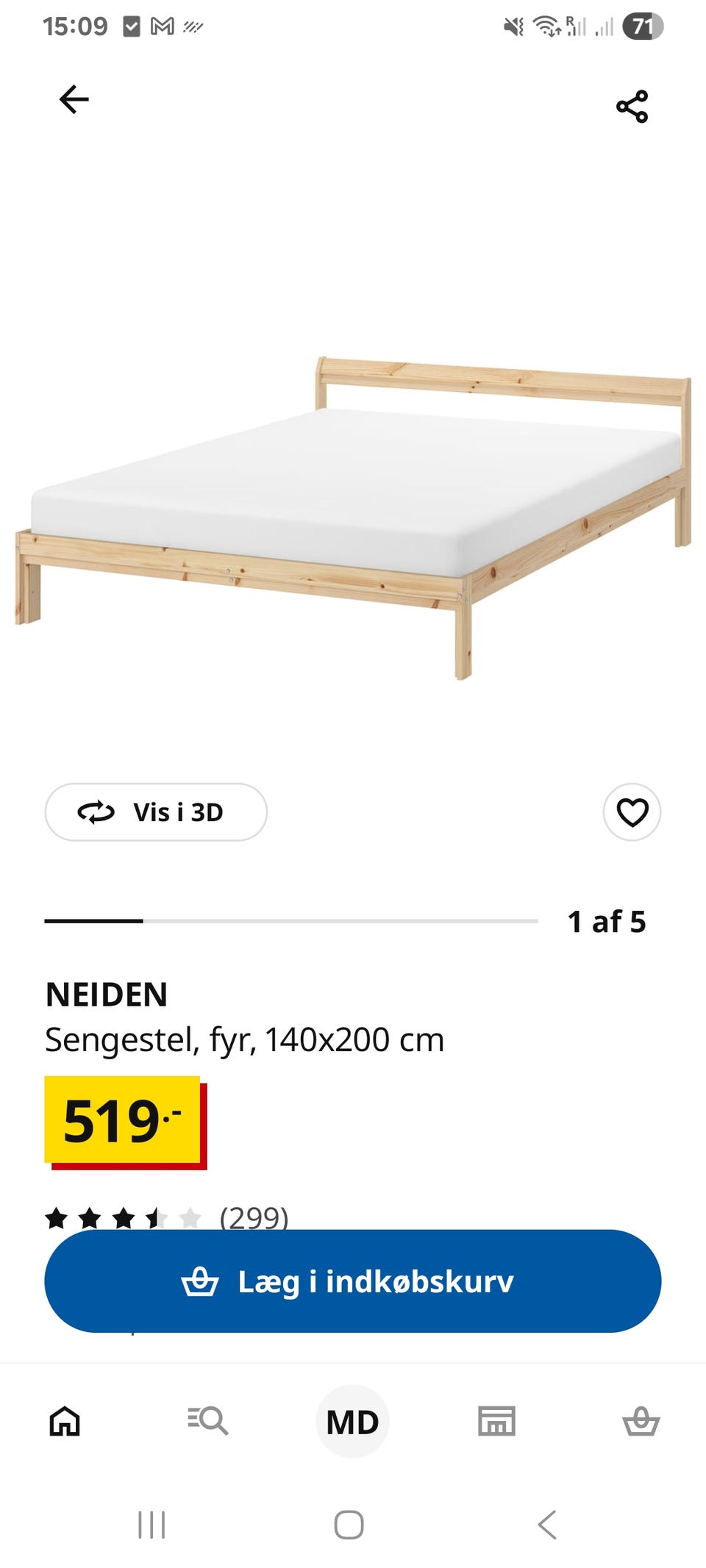Screen dimensions: 706x1568
Task: Tap the image progress bar to change photo
Action: tap(290, 920)
